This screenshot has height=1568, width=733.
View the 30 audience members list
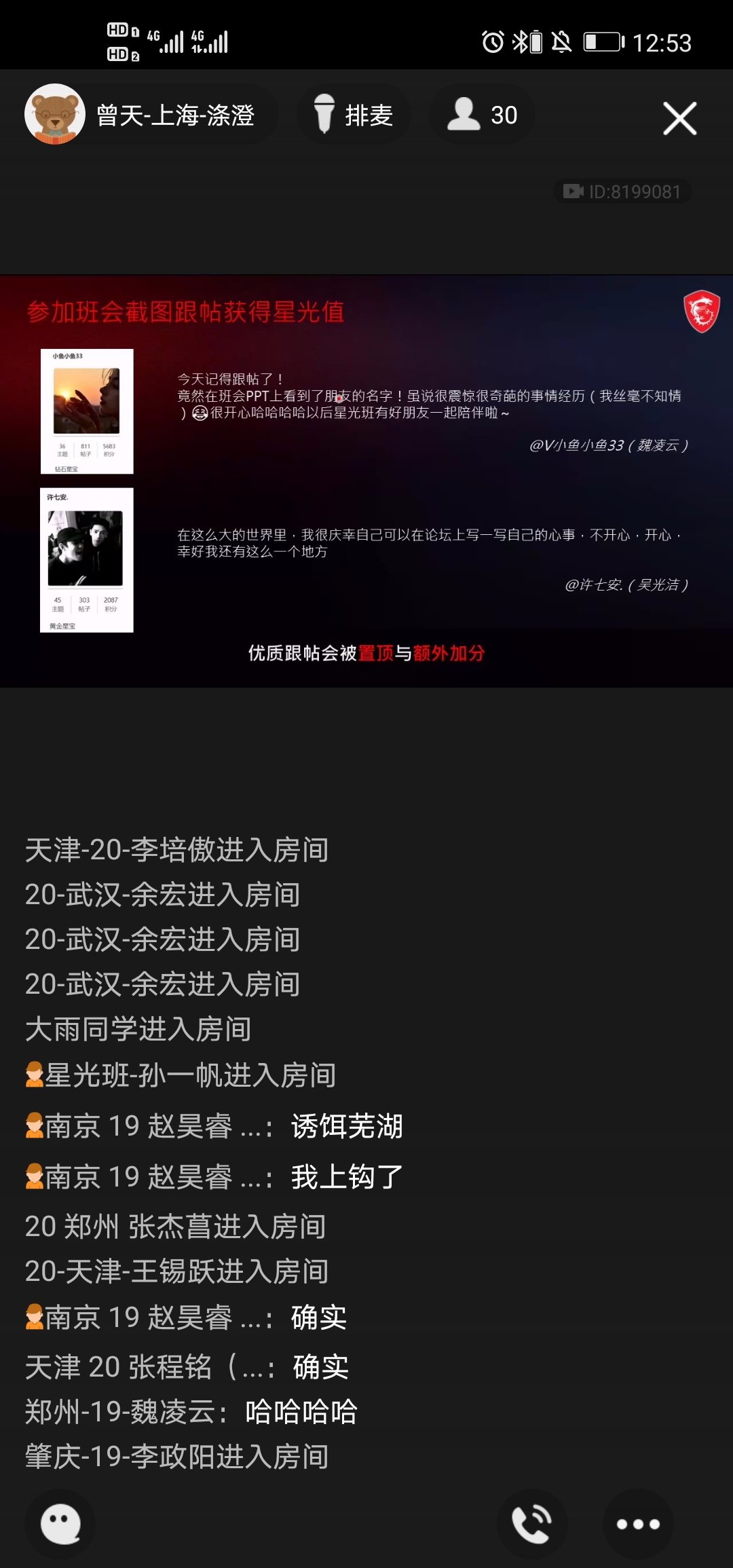pyautogui.click(x=483, y=115)
